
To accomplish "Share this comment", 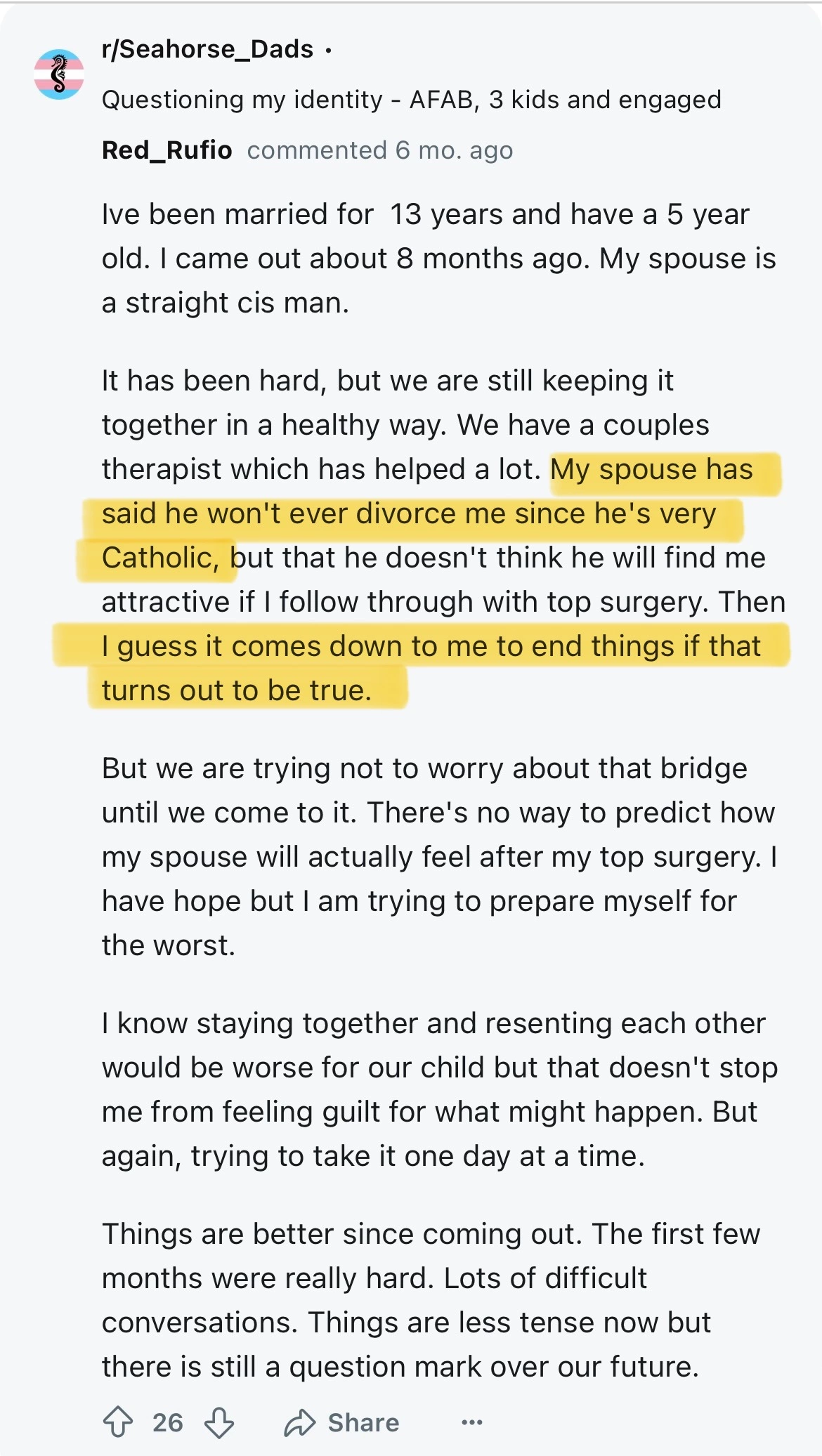I will [342, 1422].
